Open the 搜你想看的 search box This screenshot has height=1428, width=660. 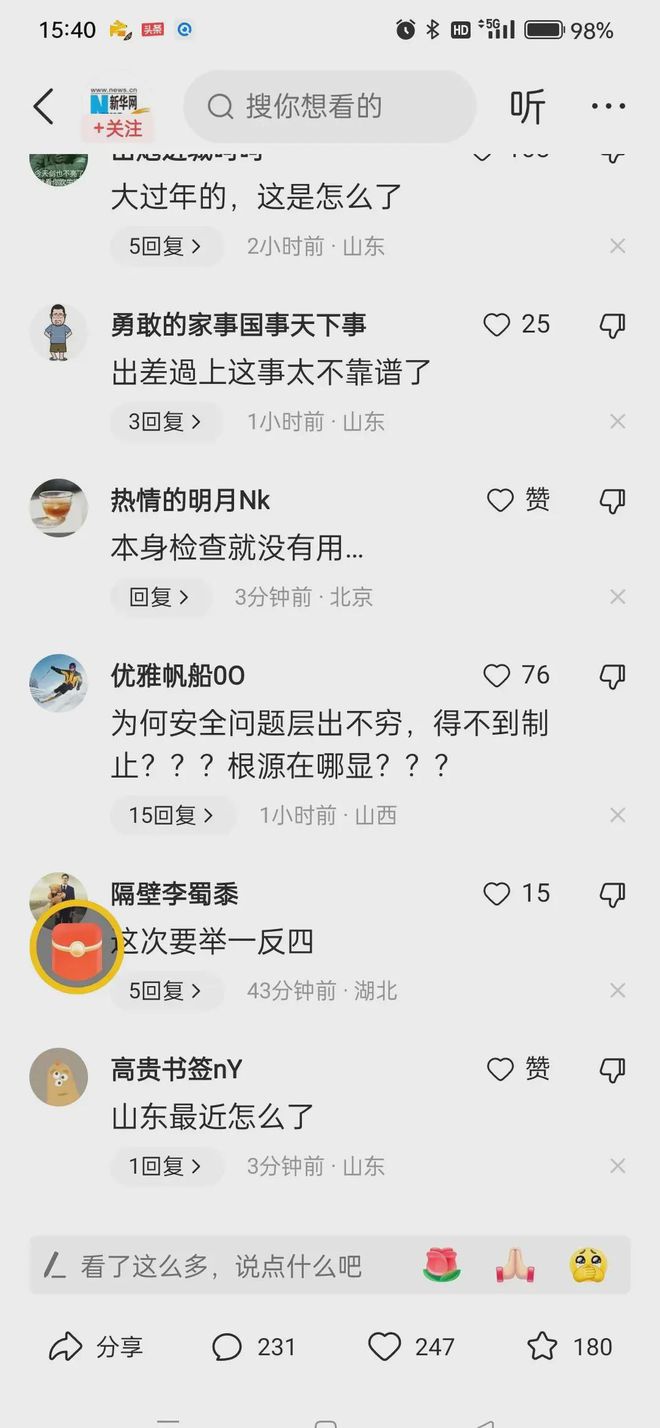pos(330,106)
